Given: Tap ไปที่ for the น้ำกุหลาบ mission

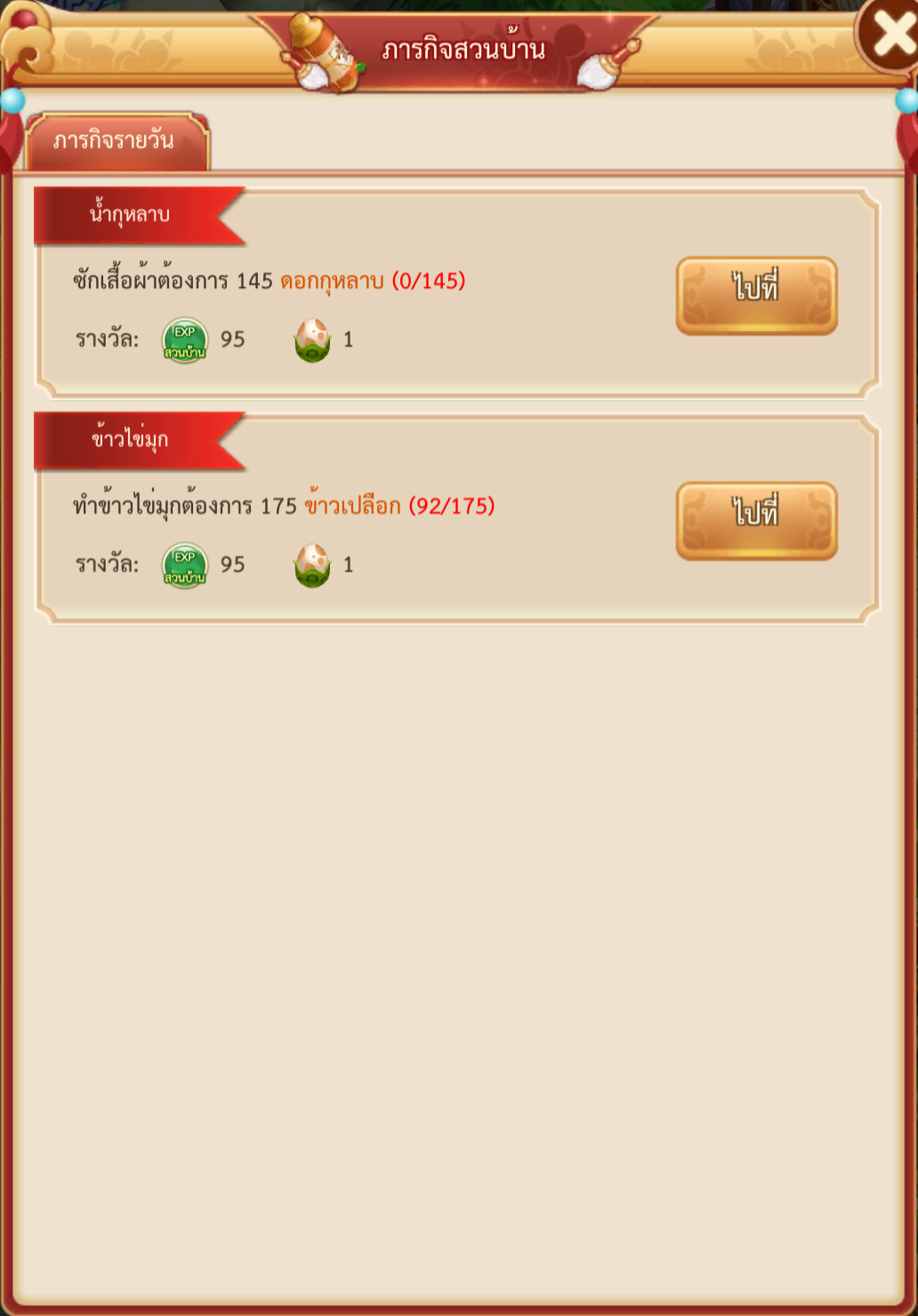Looking at the screenshot, I should (756, 295).
